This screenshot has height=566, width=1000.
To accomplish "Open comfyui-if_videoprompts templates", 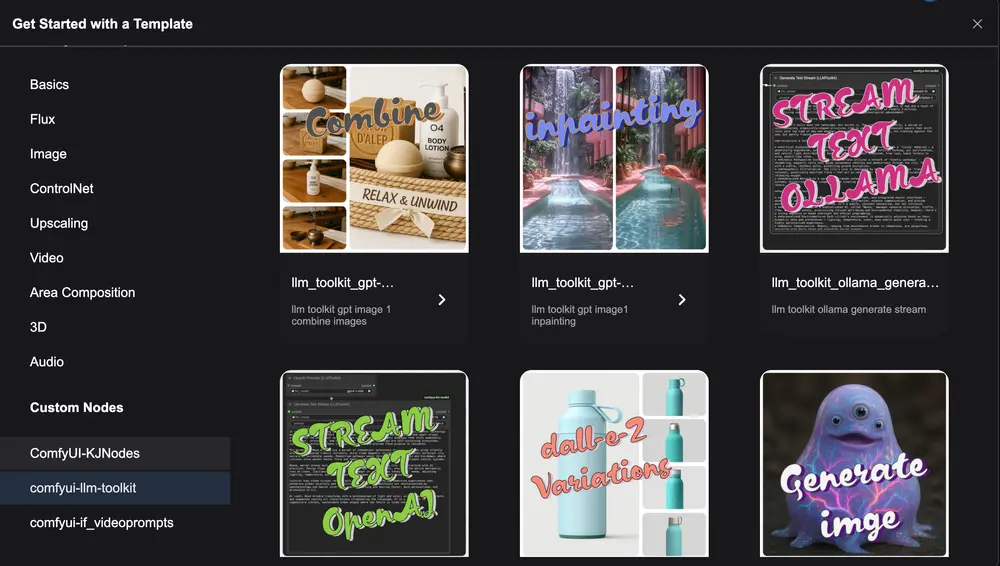I will (x=101, y=522).
